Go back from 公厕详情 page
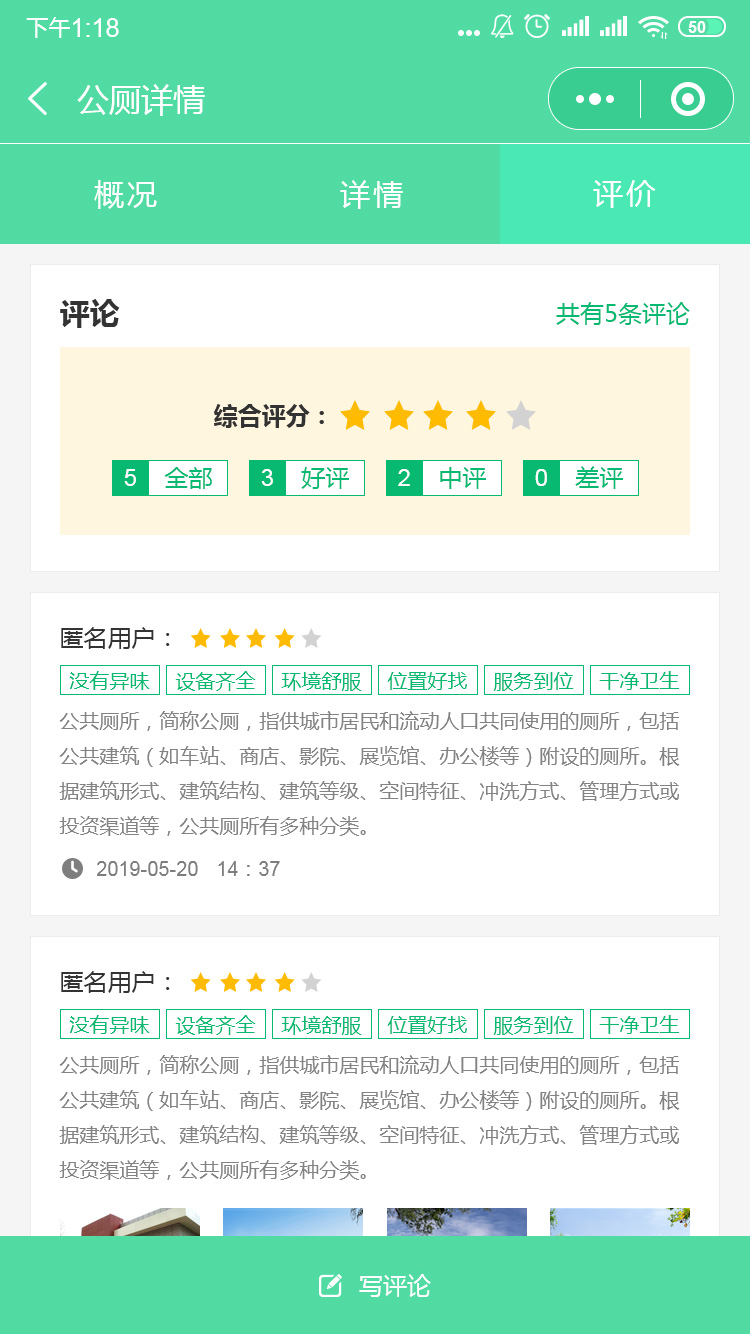 coord(38,99)
